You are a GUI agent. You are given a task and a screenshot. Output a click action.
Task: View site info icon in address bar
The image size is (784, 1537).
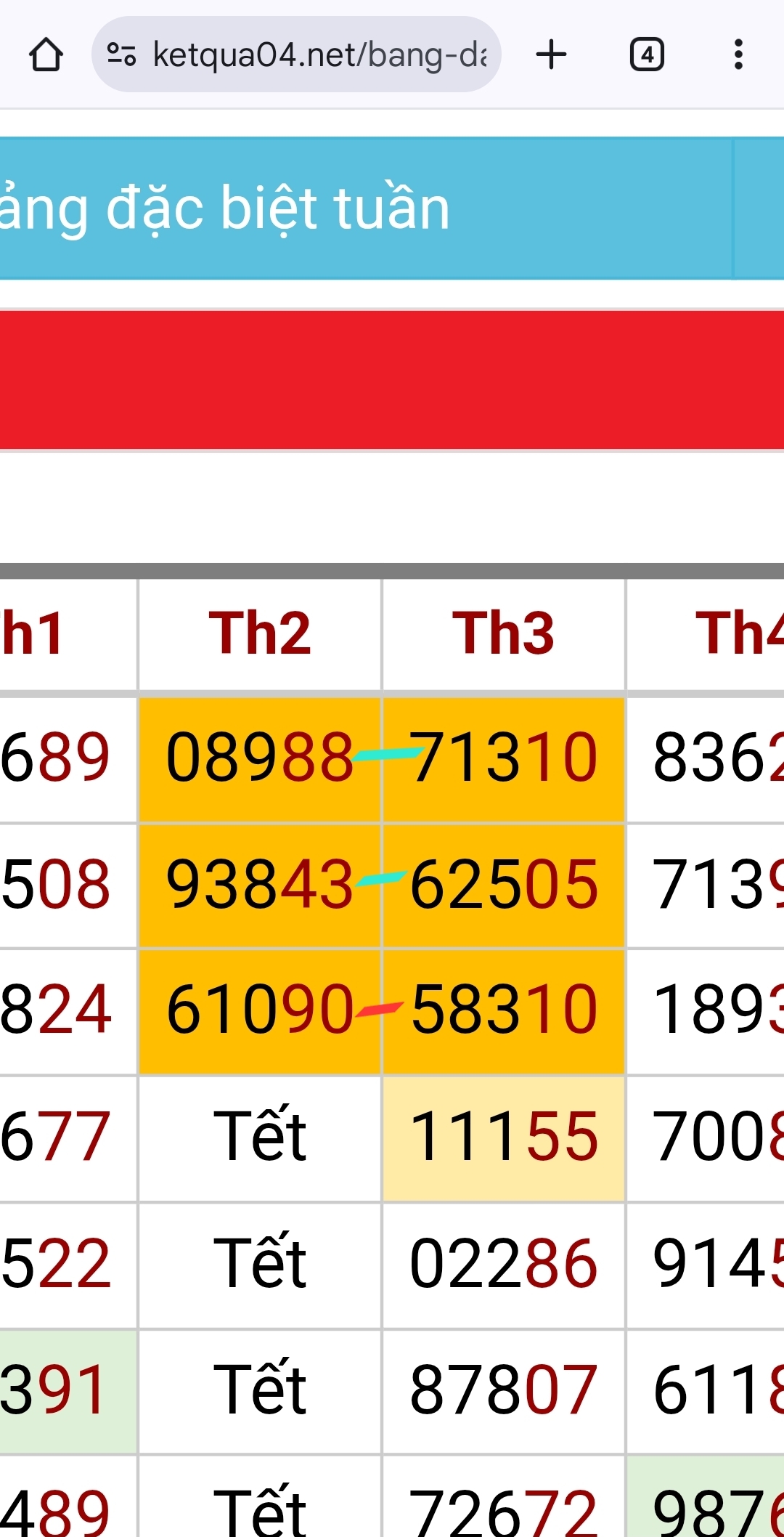pyautogui.click(x=121, y=54)
